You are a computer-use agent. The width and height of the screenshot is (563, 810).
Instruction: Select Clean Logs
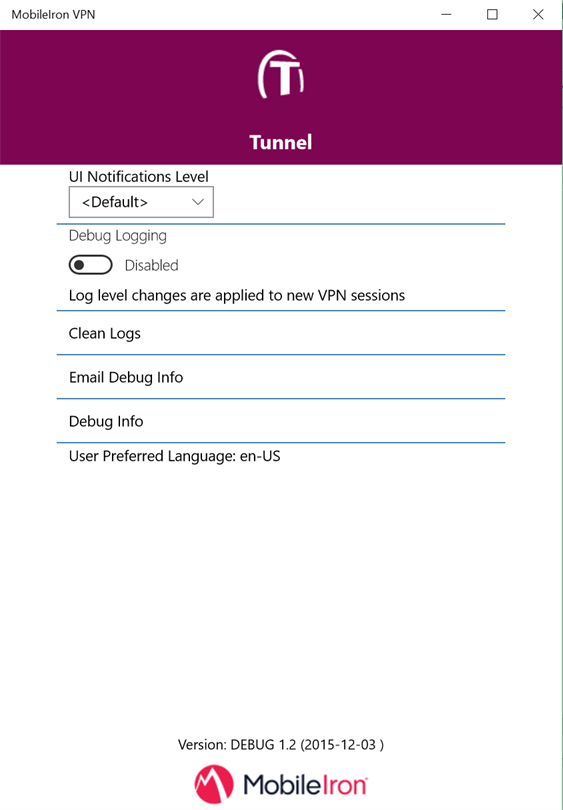tap(280, 333)
